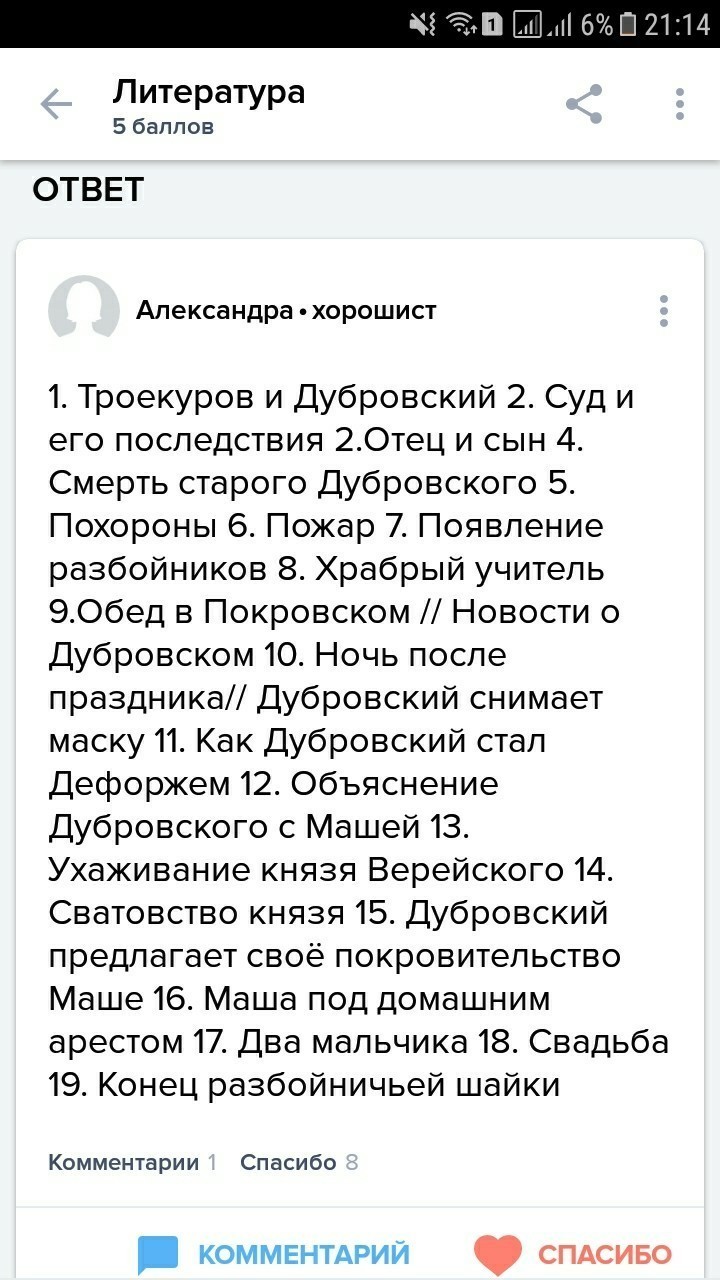The image size is (720, 1280).
Task: Share this Литература question
Action: [x=584, y=104]
